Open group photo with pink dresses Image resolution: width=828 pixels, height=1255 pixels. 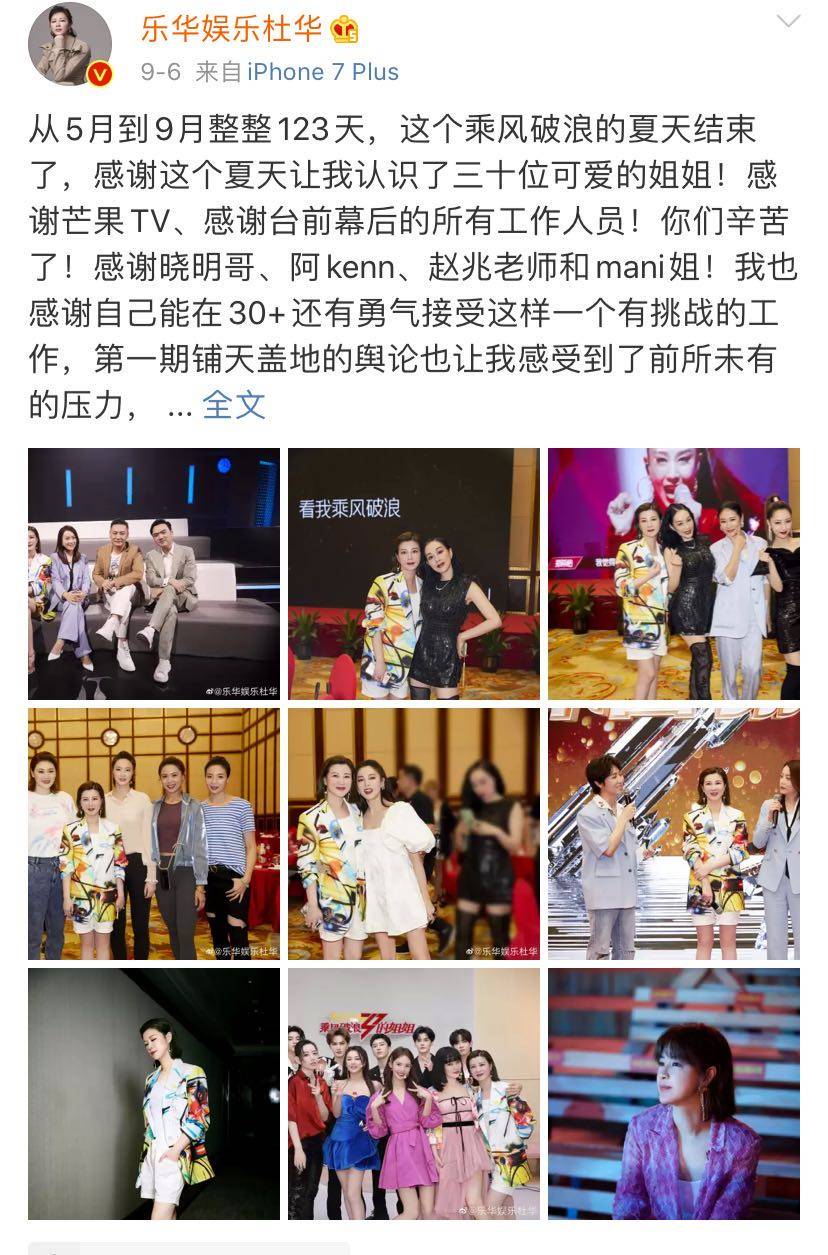click(414, 1094)
